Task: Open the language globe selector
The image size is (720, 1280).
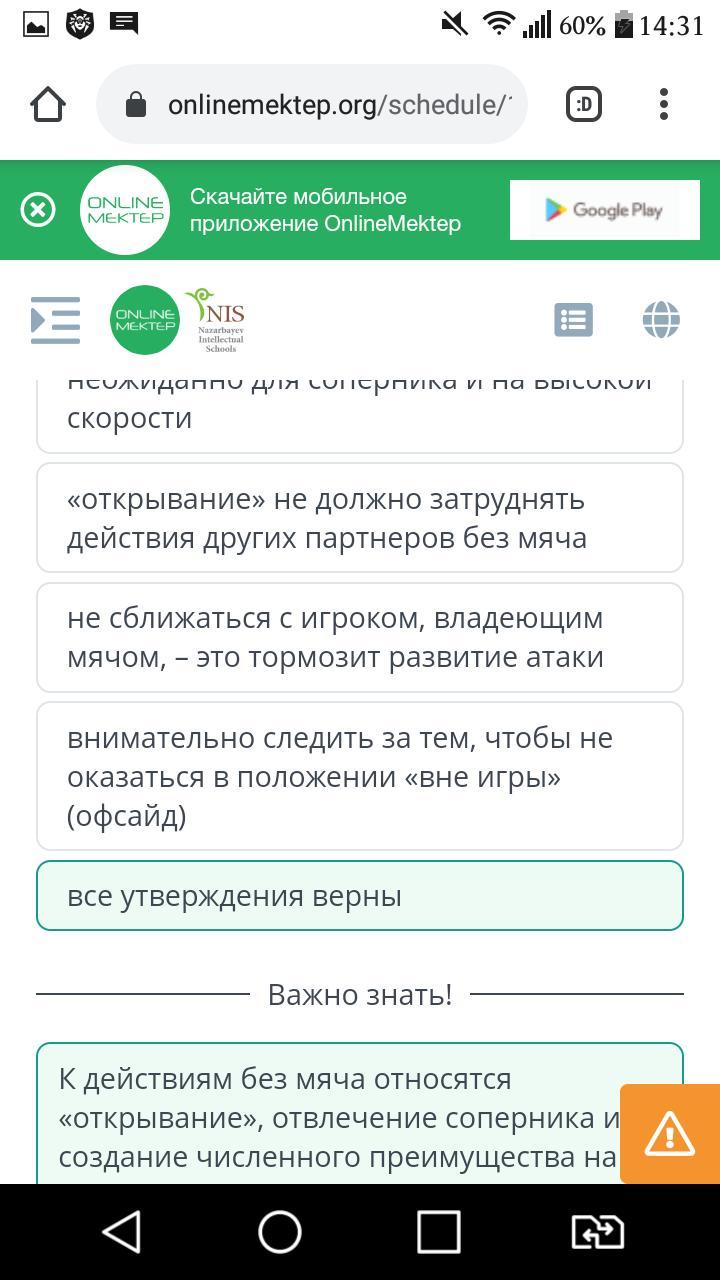Action: pyautogui.click(x=661, y=320)
